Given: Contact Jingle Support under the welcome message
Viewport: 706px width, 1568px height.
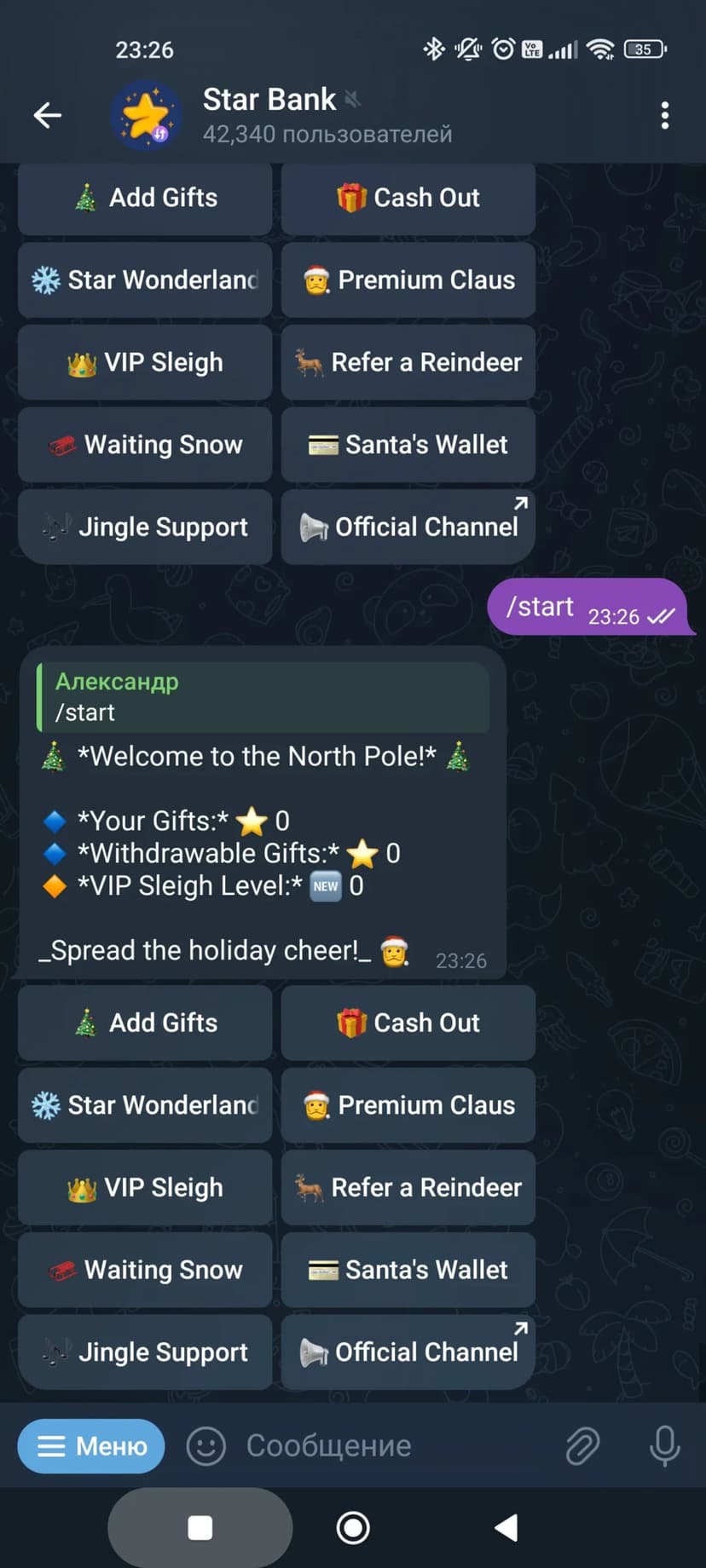Looking at the screenshot, I should coord(145,1352).
